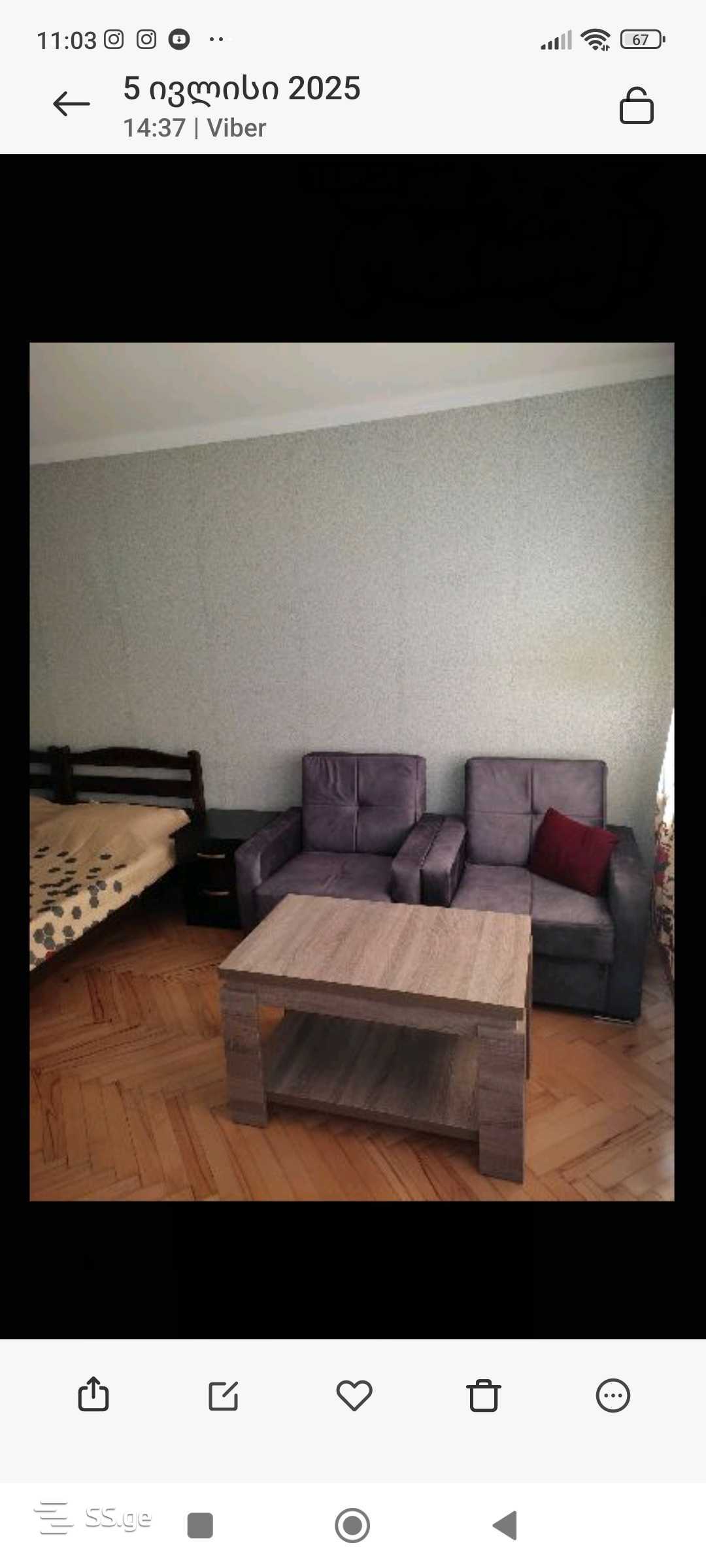Mark photo as favorite with the heart
The image size is (706, 1568).
click(354, 1396)
